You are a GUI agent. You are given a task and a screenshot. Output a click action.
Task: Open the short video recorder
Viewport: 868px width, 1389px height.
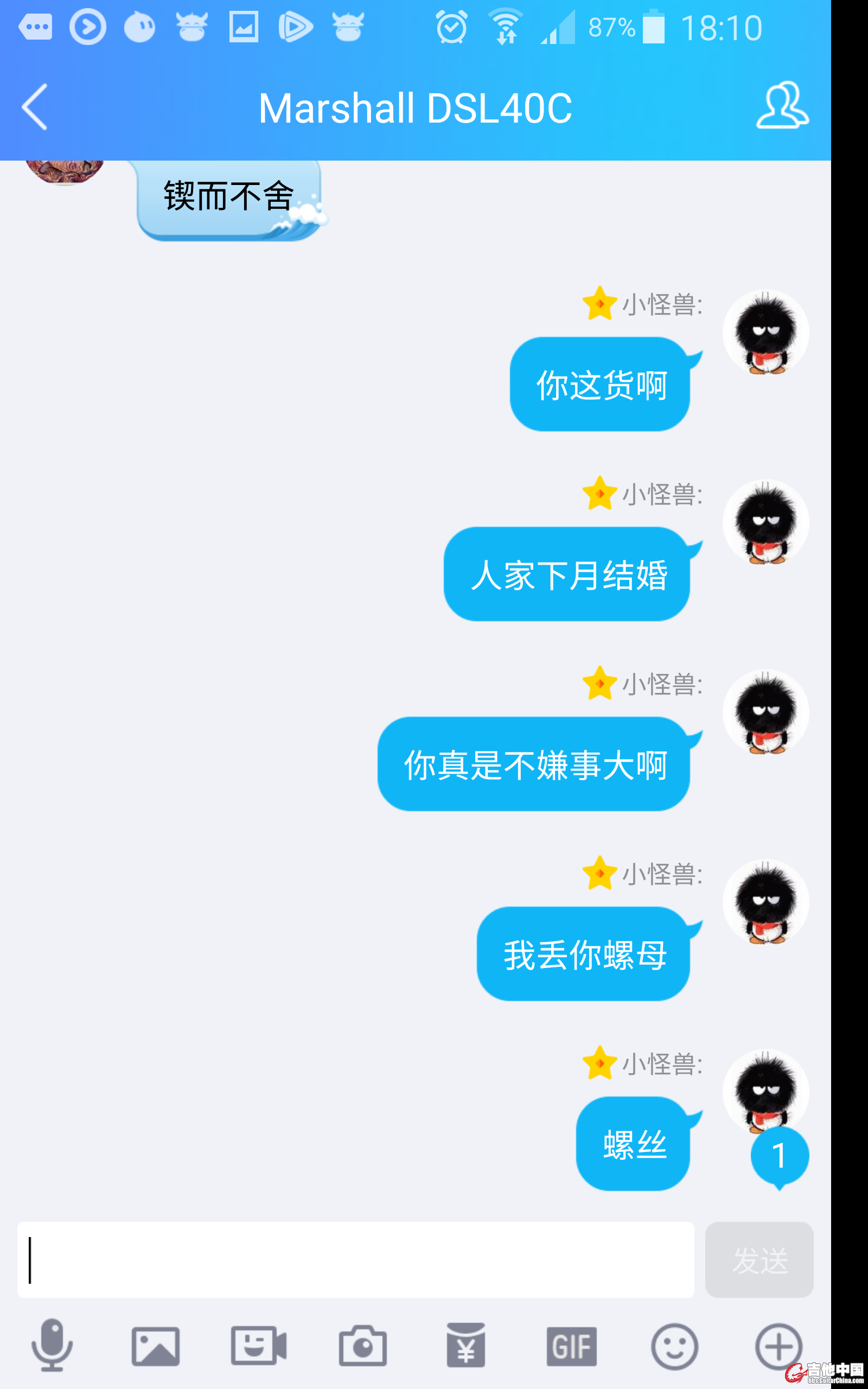(x=259, y=1345)
